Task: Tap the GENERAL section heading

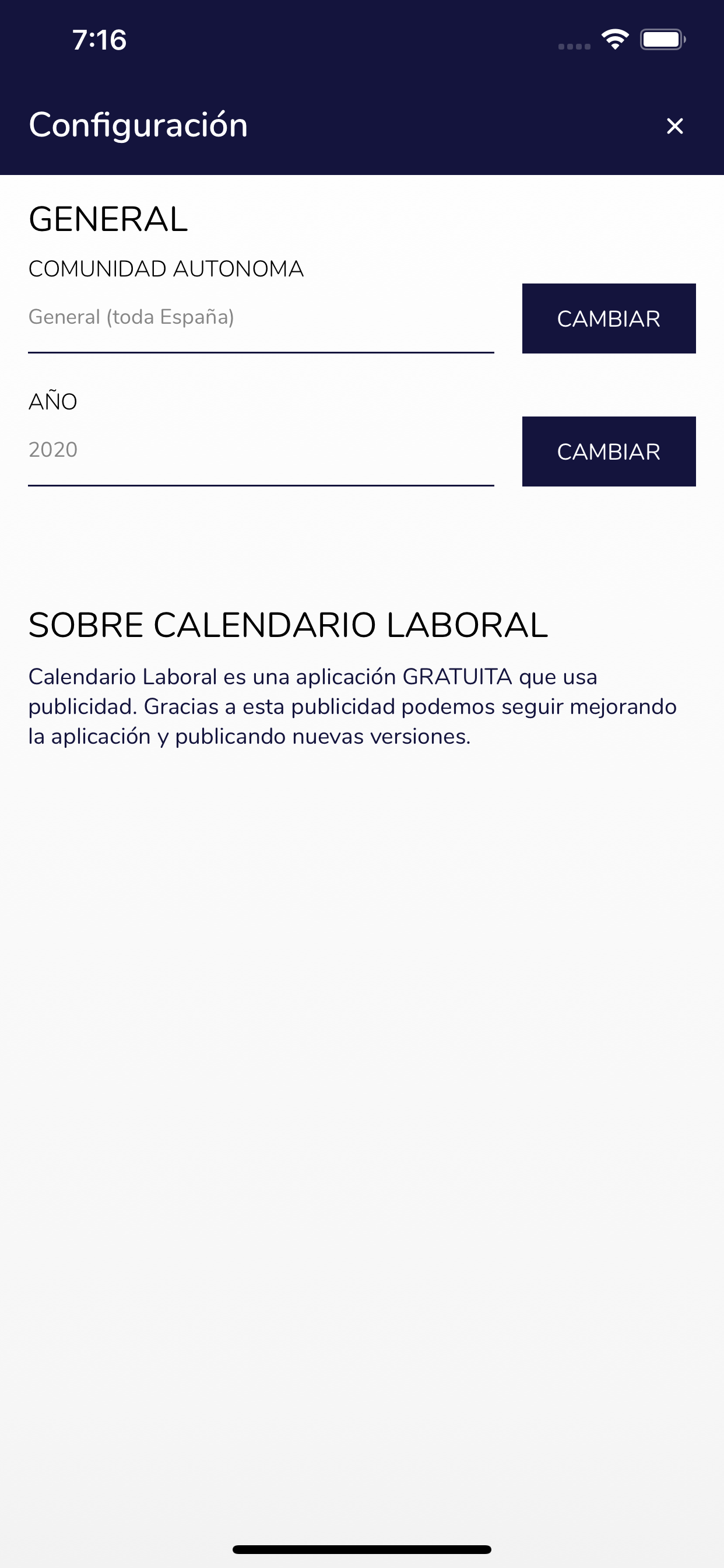Action: pyautogui.click(x=107, y=220)
